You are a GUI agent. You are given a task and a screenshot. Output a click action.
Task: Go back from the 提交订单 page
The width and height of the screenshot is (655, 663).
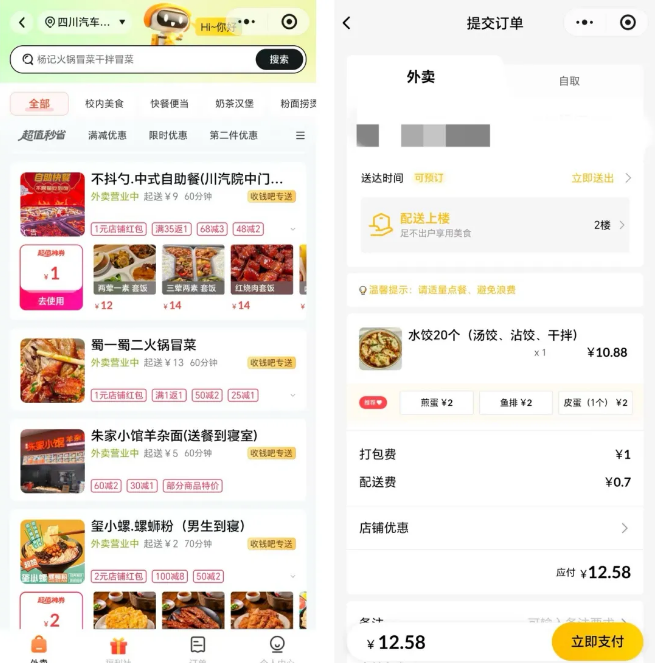[347, 23]
